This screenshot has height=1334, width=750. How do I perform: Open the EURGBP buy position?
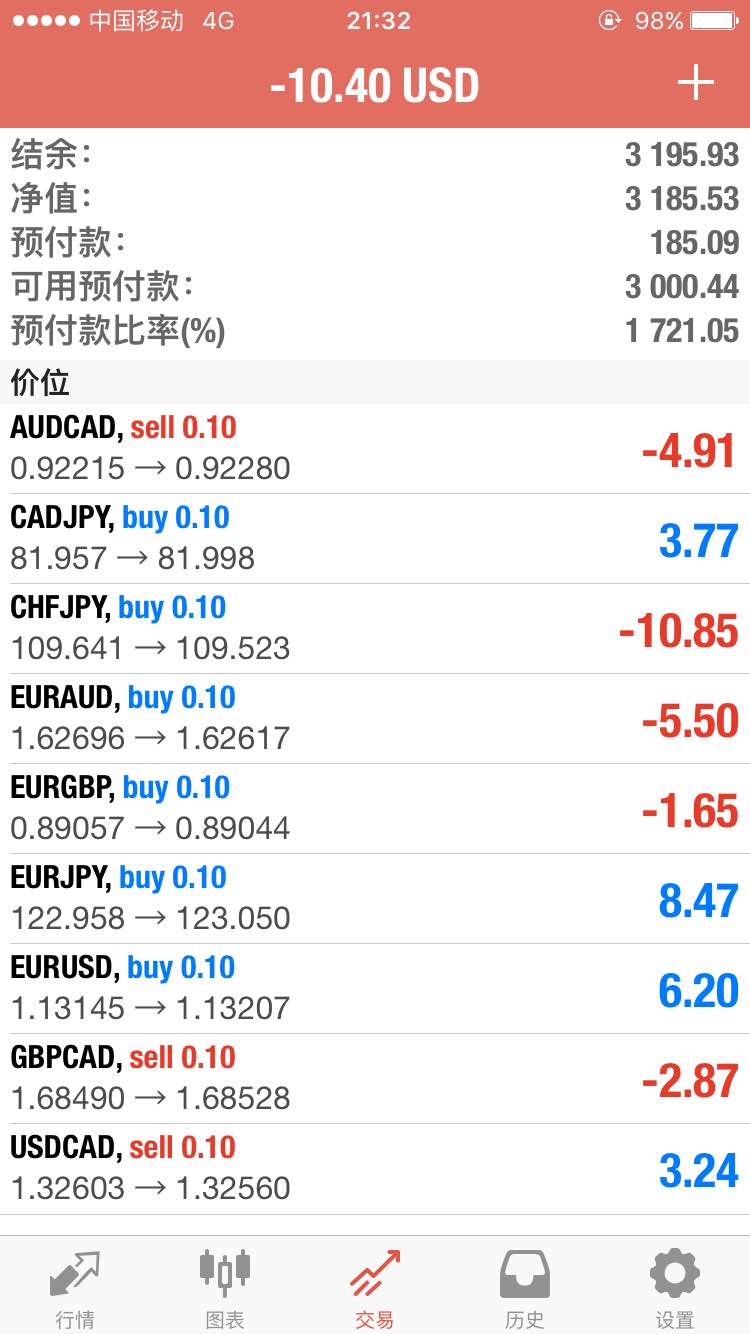pyautogui.click(x=375, y=809)
